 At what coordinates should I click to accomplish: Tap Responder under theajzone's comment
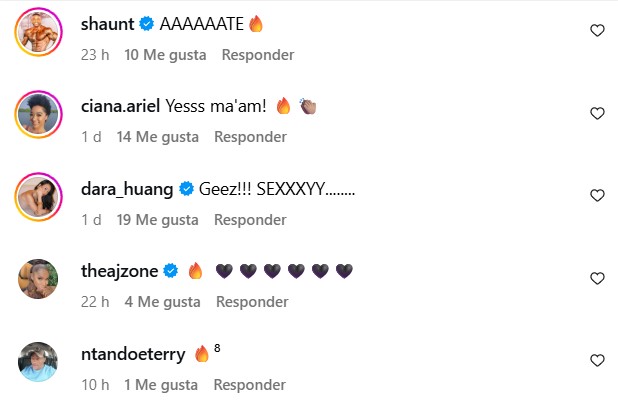coord(252,301)
